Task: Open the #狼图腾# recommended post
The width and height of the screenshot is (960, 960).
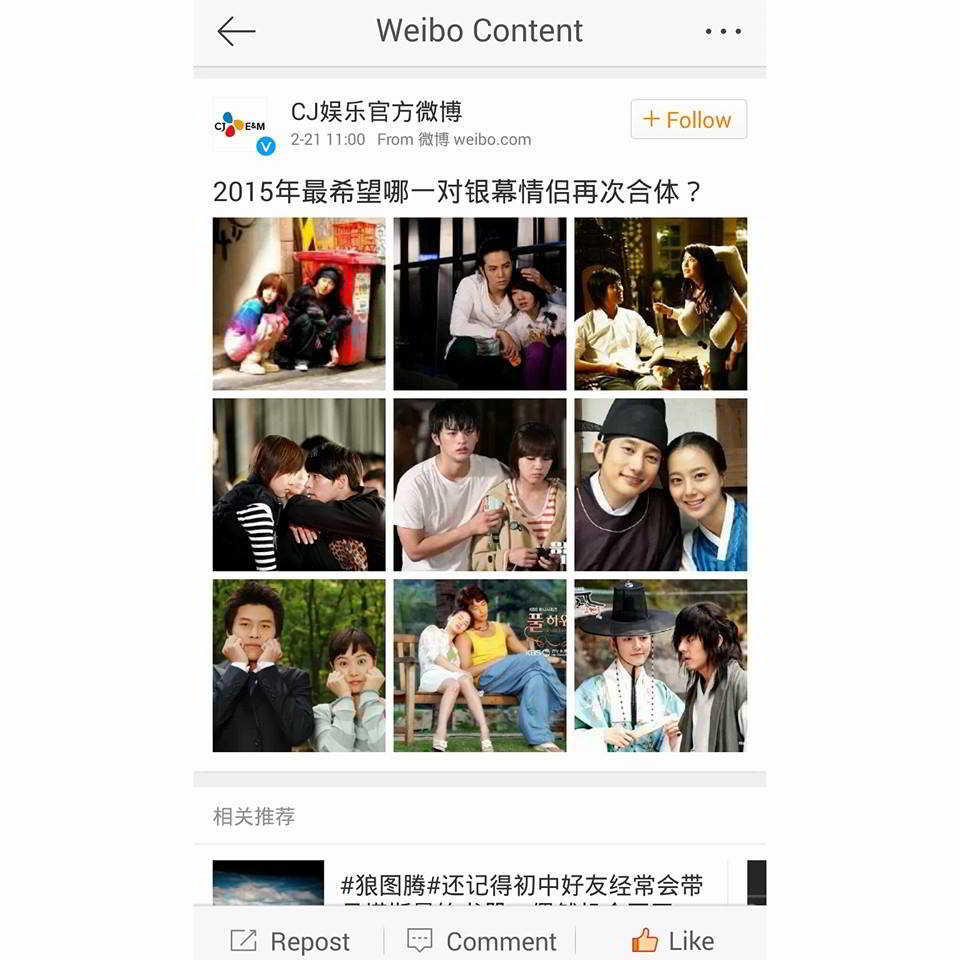Action: 521,886
